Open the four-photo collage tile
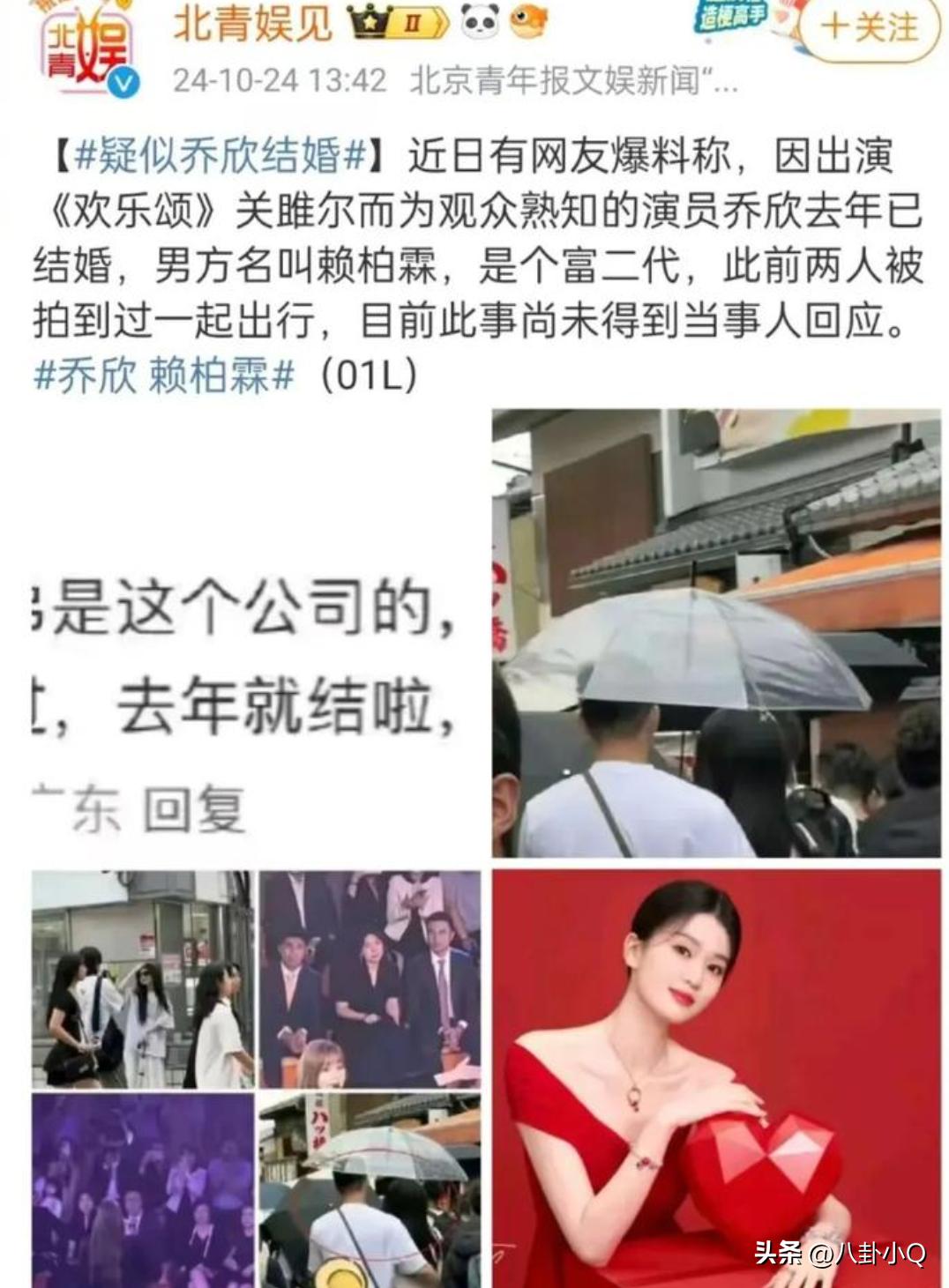Image resolution: width=949 pixels, height=1288 pixels. 256,1077
